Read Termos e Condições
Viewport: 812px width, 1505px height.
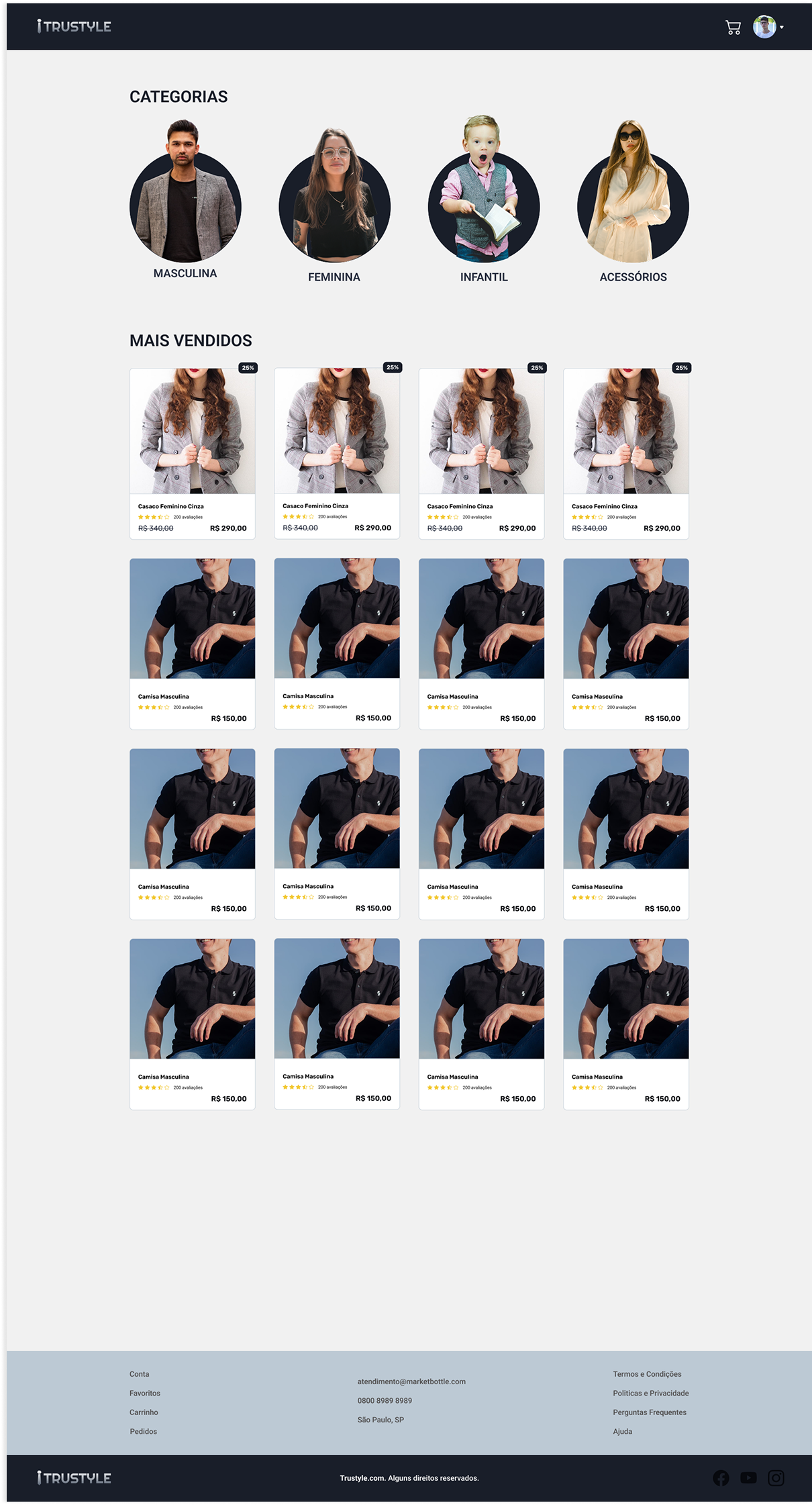pyautogui.click(x=647, y=1374)
